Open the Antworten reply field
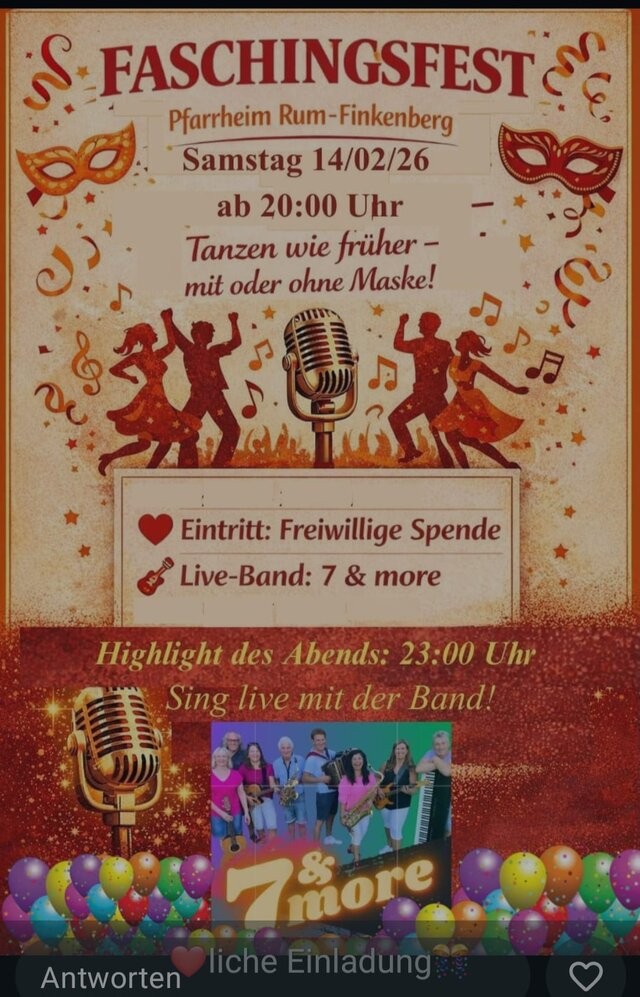The height and width of the screenshot is (997, 640). (110, 977)
